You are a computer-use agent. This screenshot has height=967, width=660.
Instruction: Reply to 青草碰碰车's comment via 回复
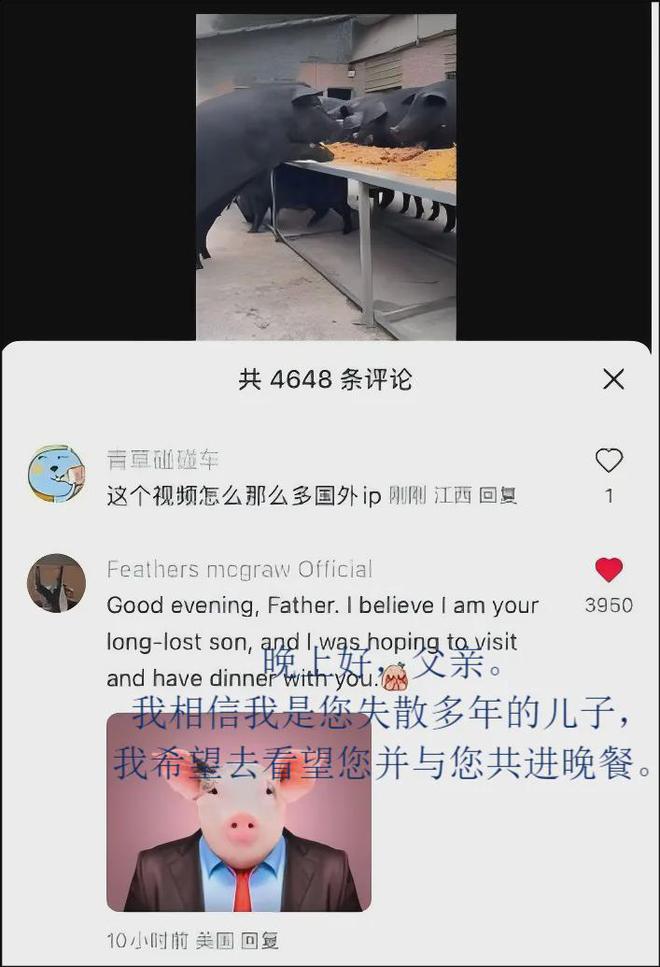click(498, 496)
